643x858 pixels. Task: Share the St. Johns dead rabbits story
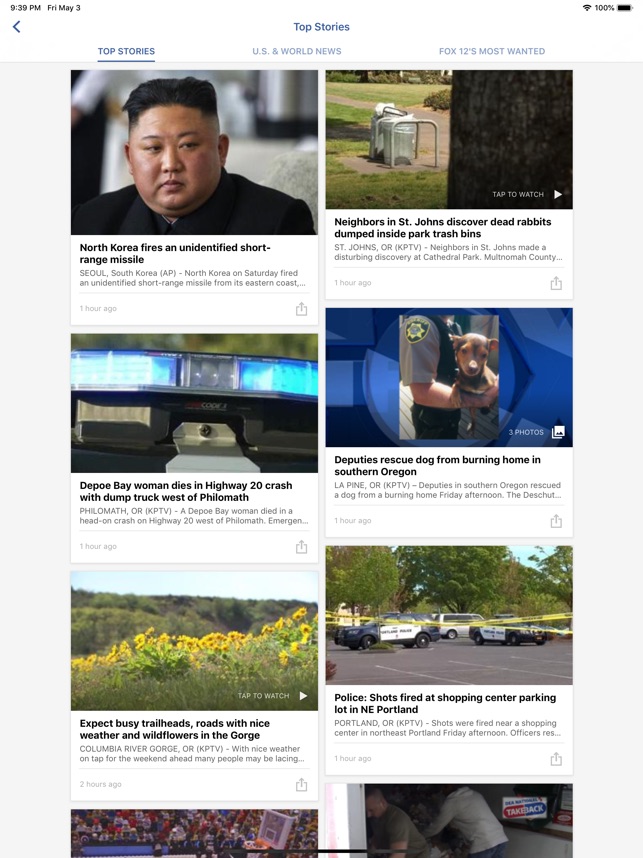(x=556, y=283)
